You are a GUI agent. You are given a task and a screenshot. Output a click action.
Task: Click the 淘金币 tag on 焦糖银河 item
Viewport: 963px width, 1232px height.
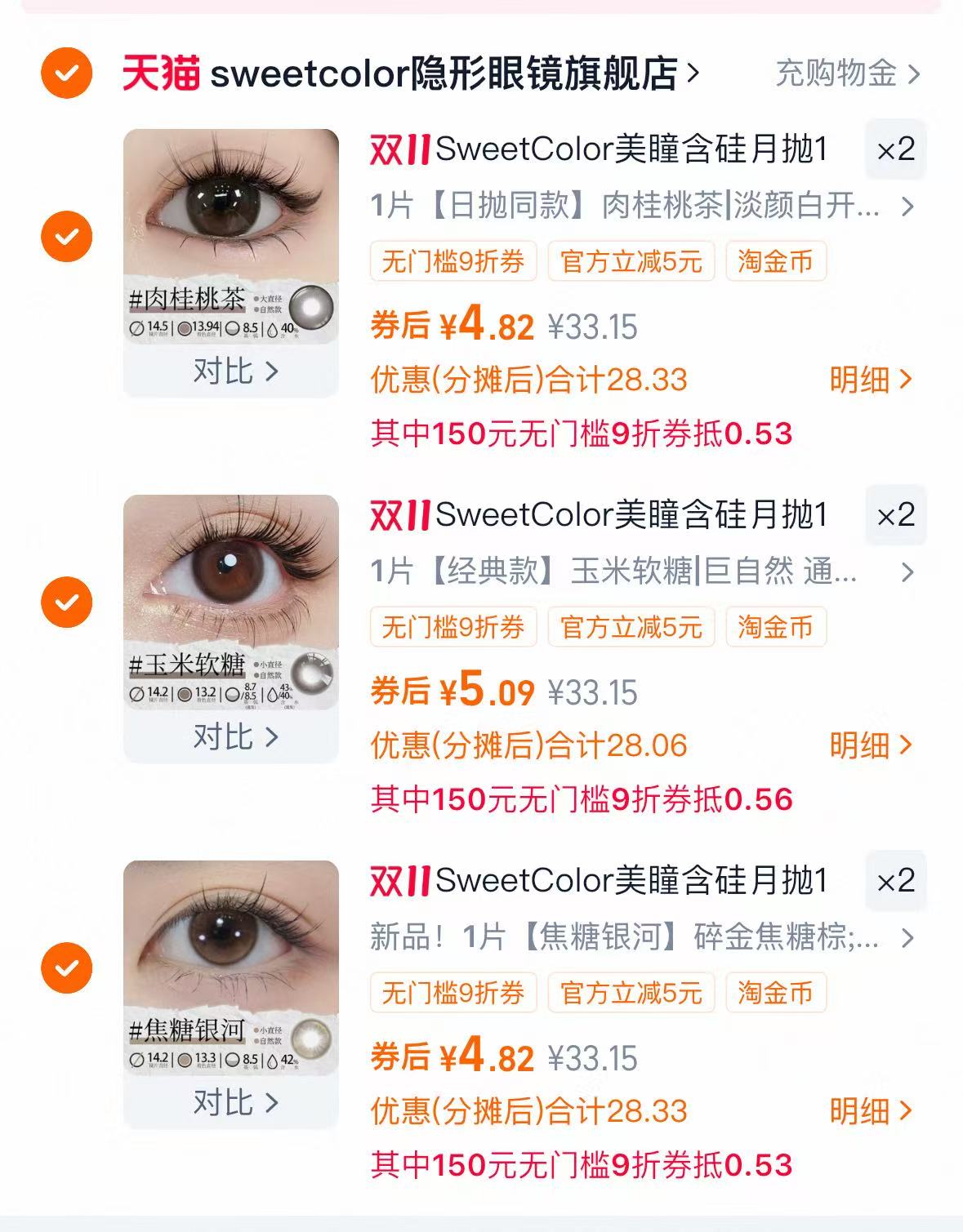[x=777, y=993]
